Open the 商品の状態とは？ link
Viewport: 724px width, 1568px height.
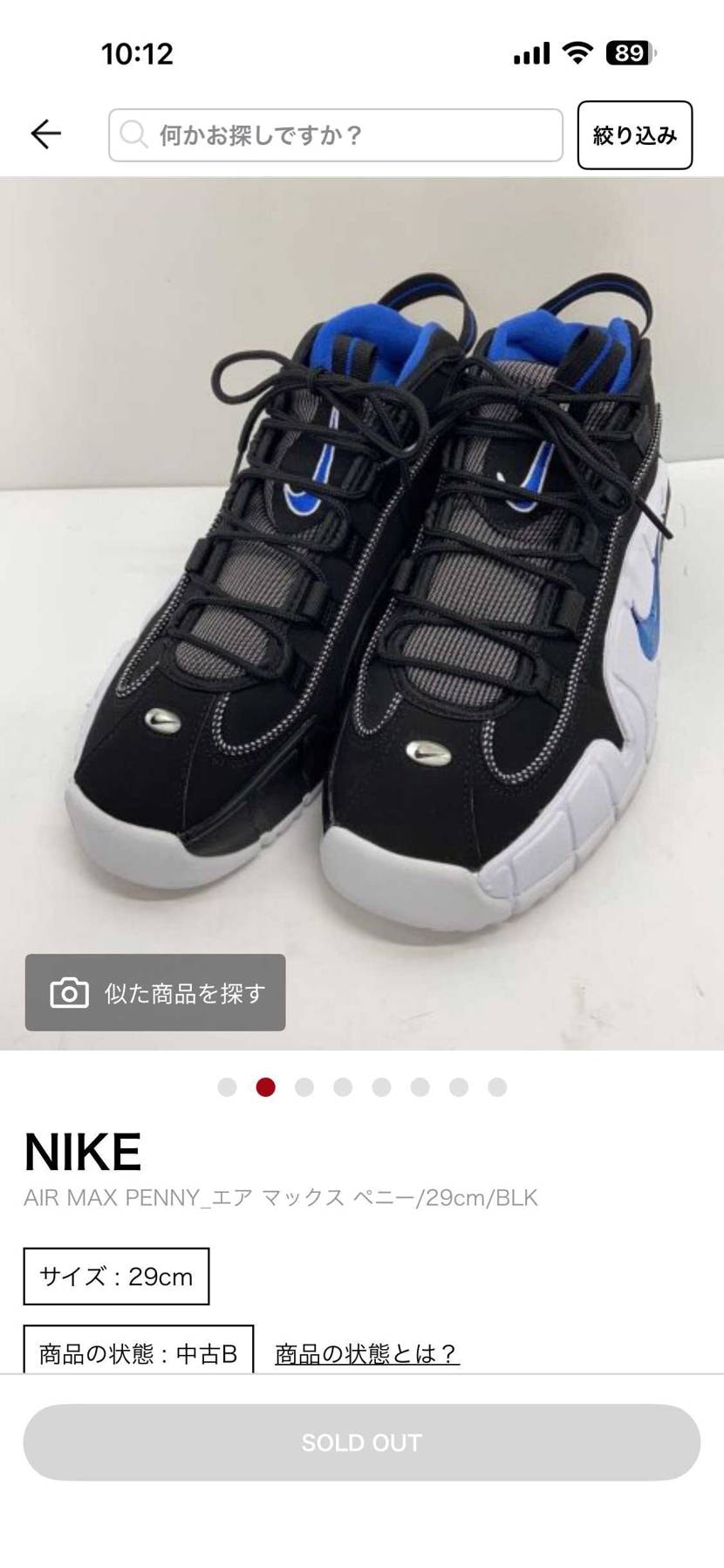pos(366,1353)
